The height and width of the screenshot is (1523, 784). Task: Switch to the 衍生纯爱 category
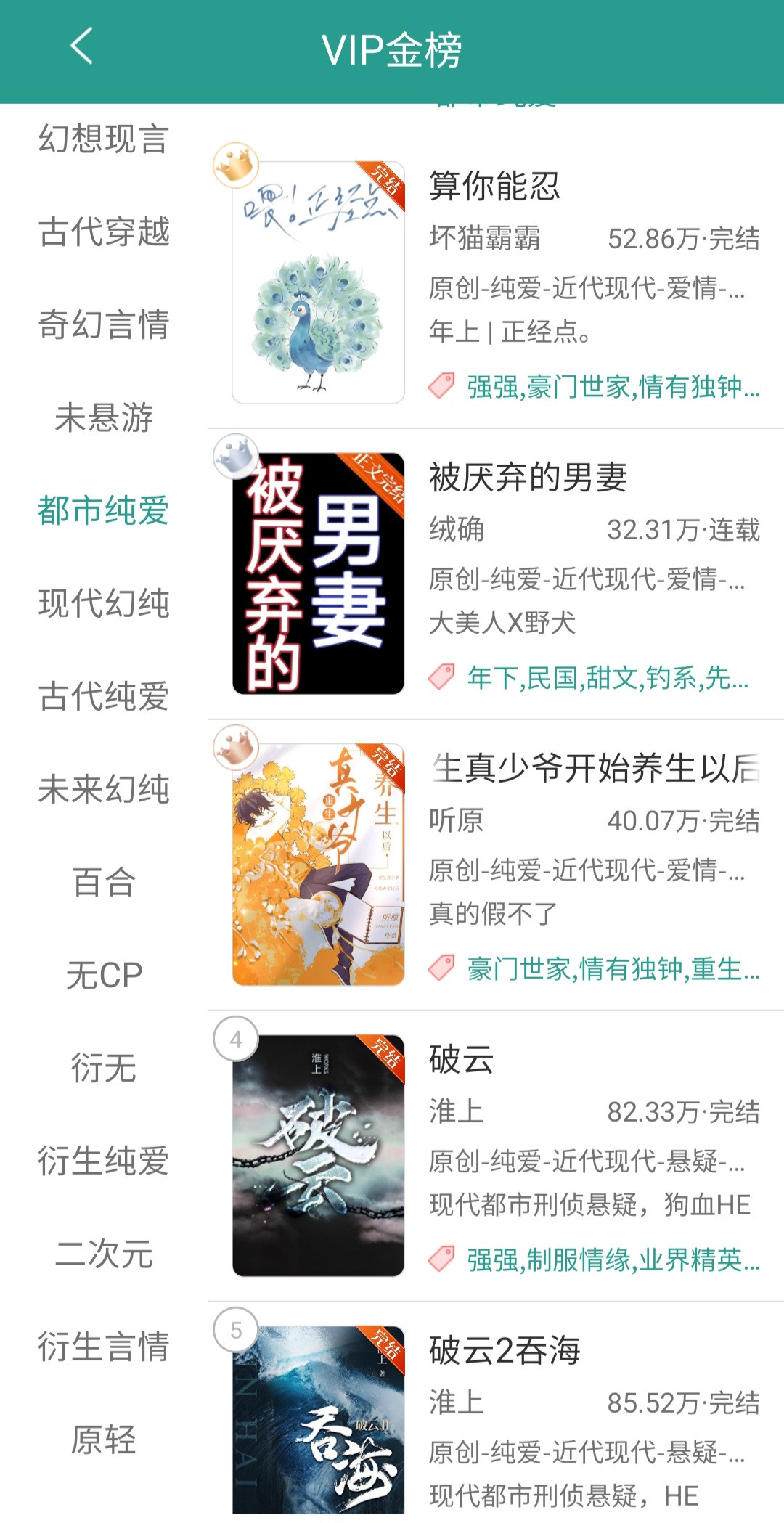[104, 1161]
